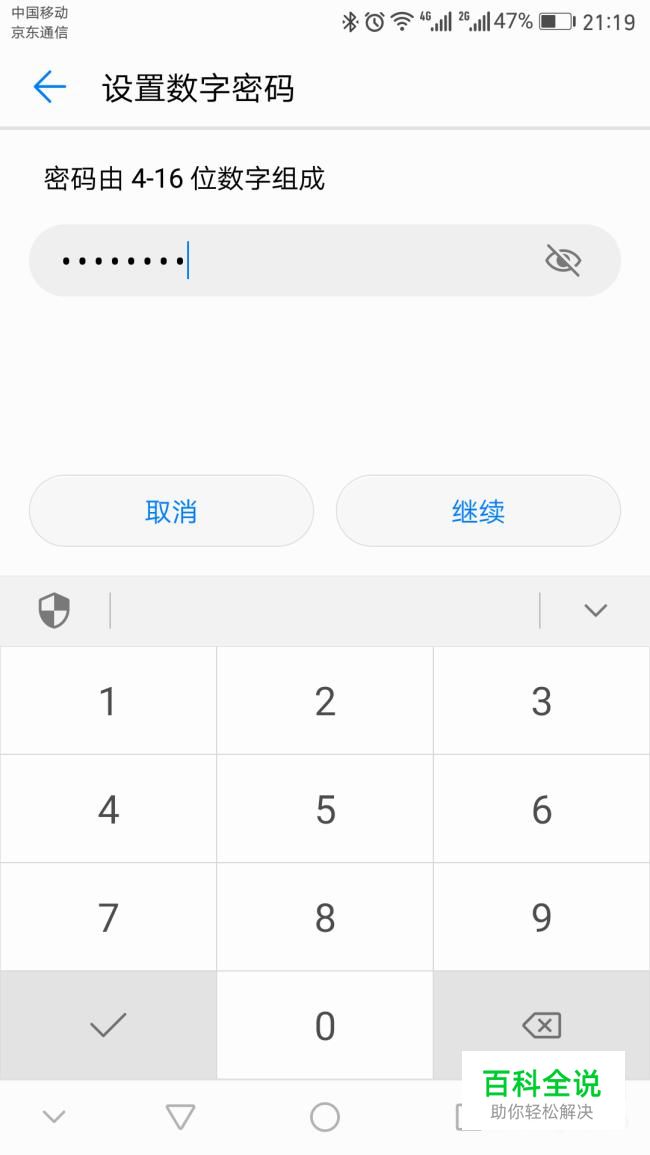Show the hidden password with eye icon
Viewport: 650px width, 1155px height.
point(563,260)
